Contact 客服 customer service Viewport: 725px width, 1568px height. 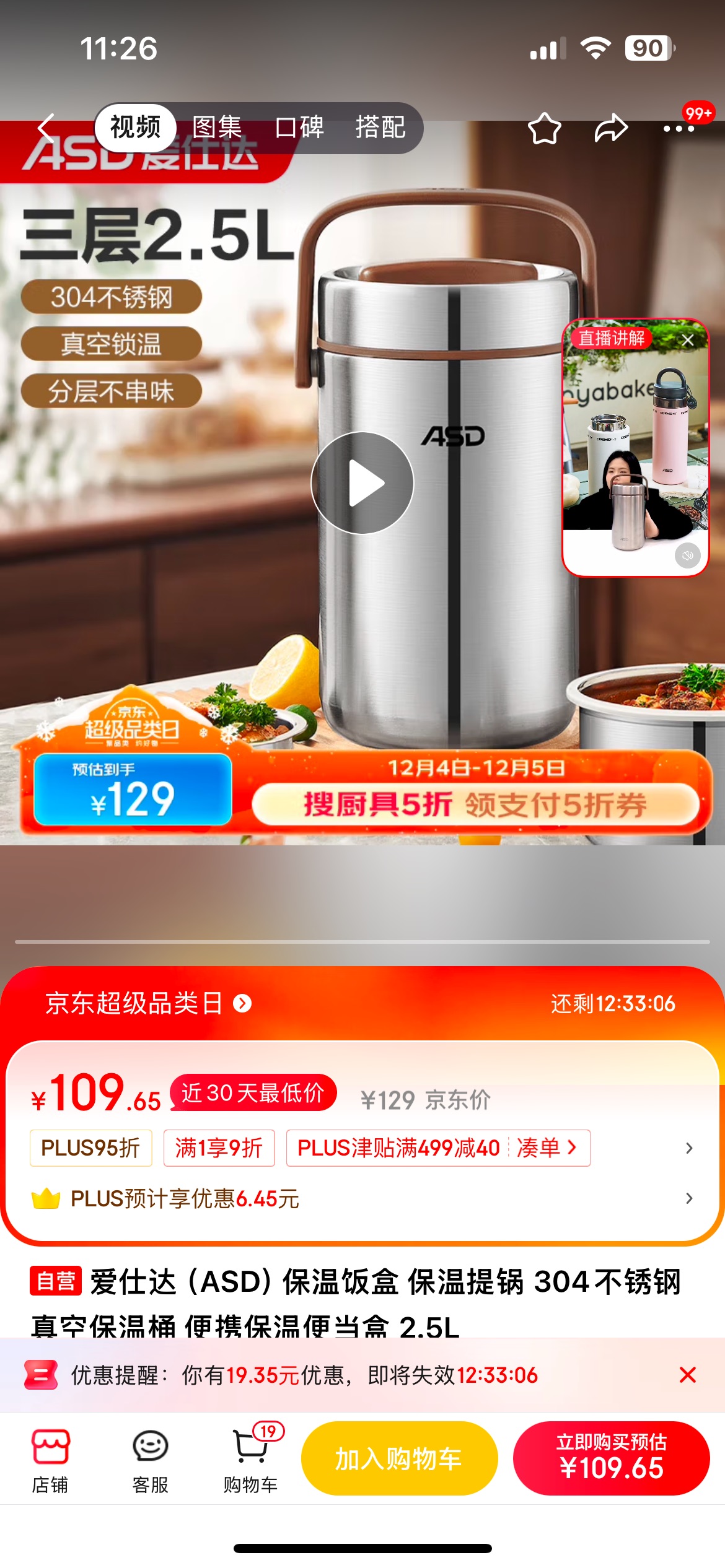pos(151,1461)
